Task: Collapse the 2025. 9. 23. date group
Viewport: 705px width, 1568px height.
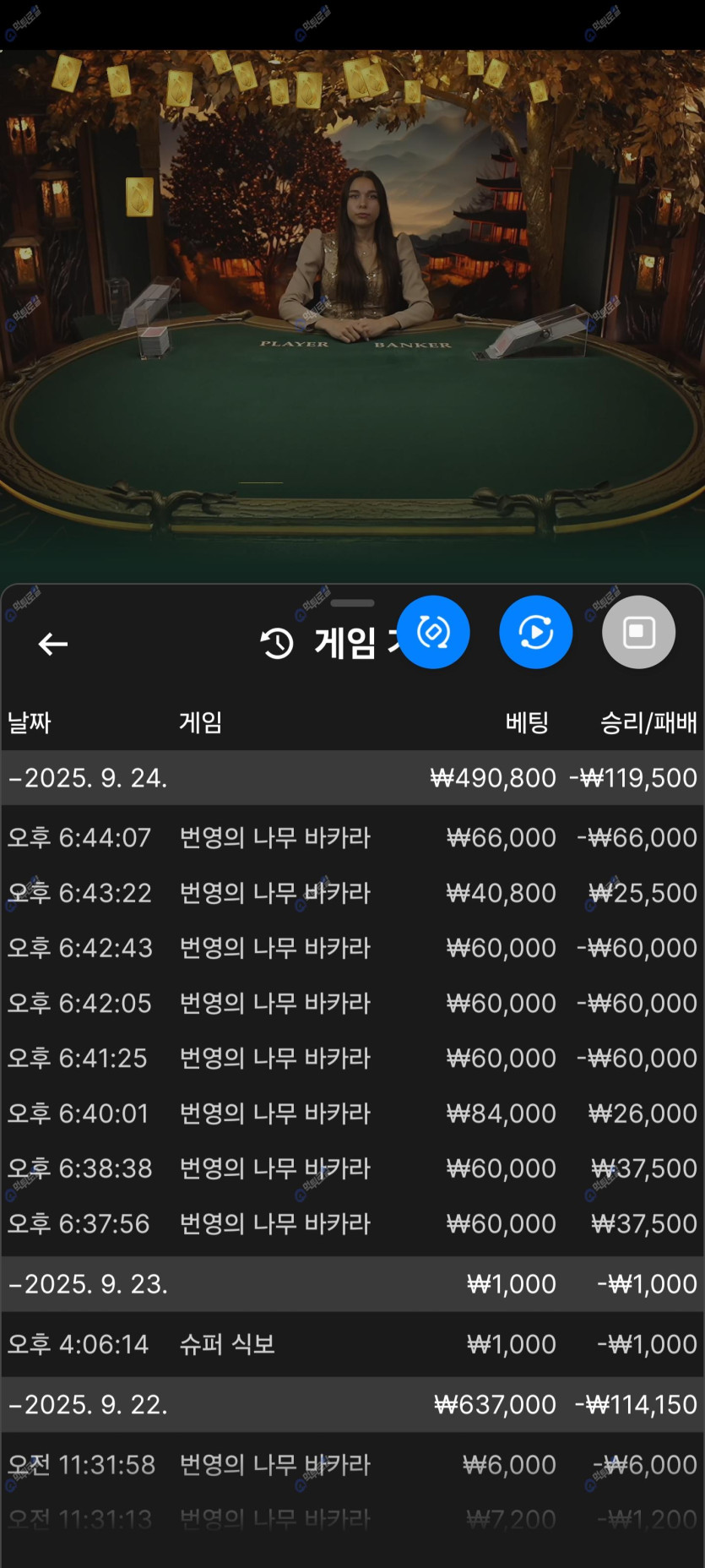Action: (89, 1284)
